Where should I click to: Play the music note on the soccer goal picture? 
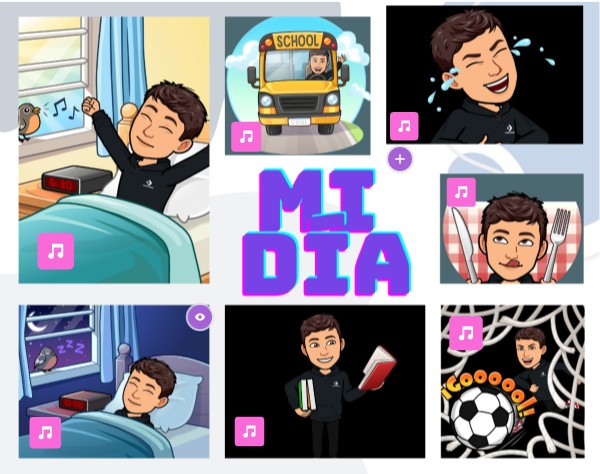[466, 333]
